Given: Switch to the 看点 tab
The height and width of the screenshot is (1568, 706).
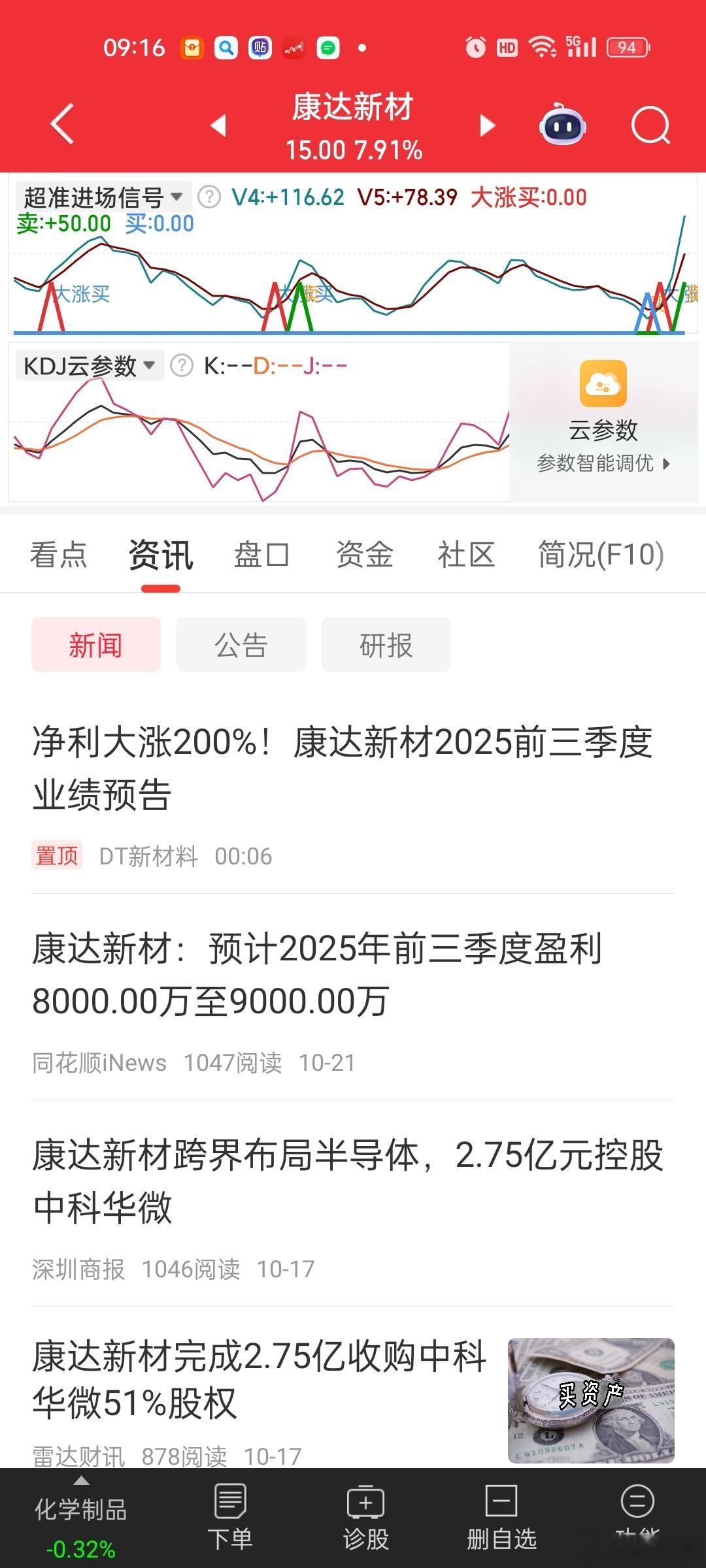Looking at the screenshot, I should (x=58, y=555).
